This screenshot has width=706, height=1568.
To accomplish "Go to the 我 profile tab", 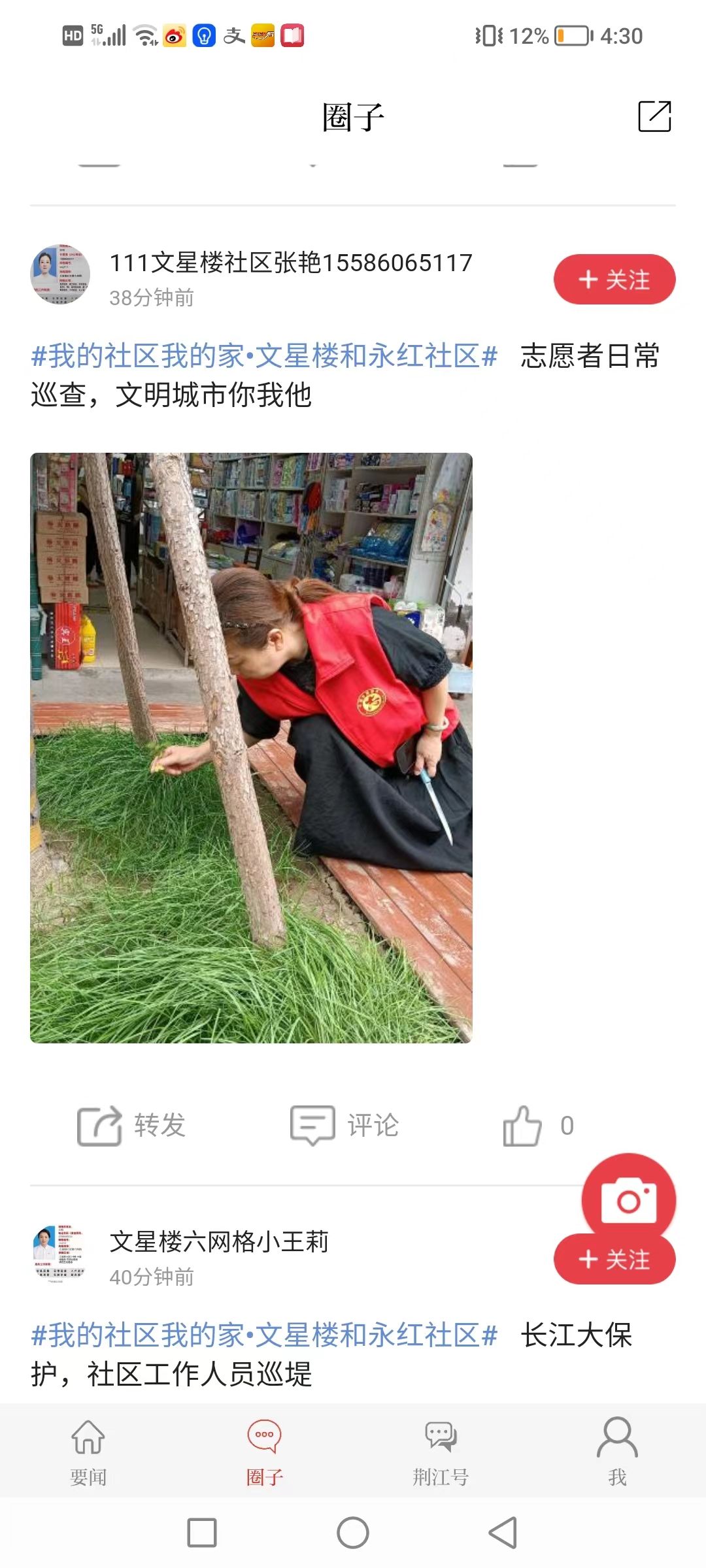I will [x=617, y=1452].
